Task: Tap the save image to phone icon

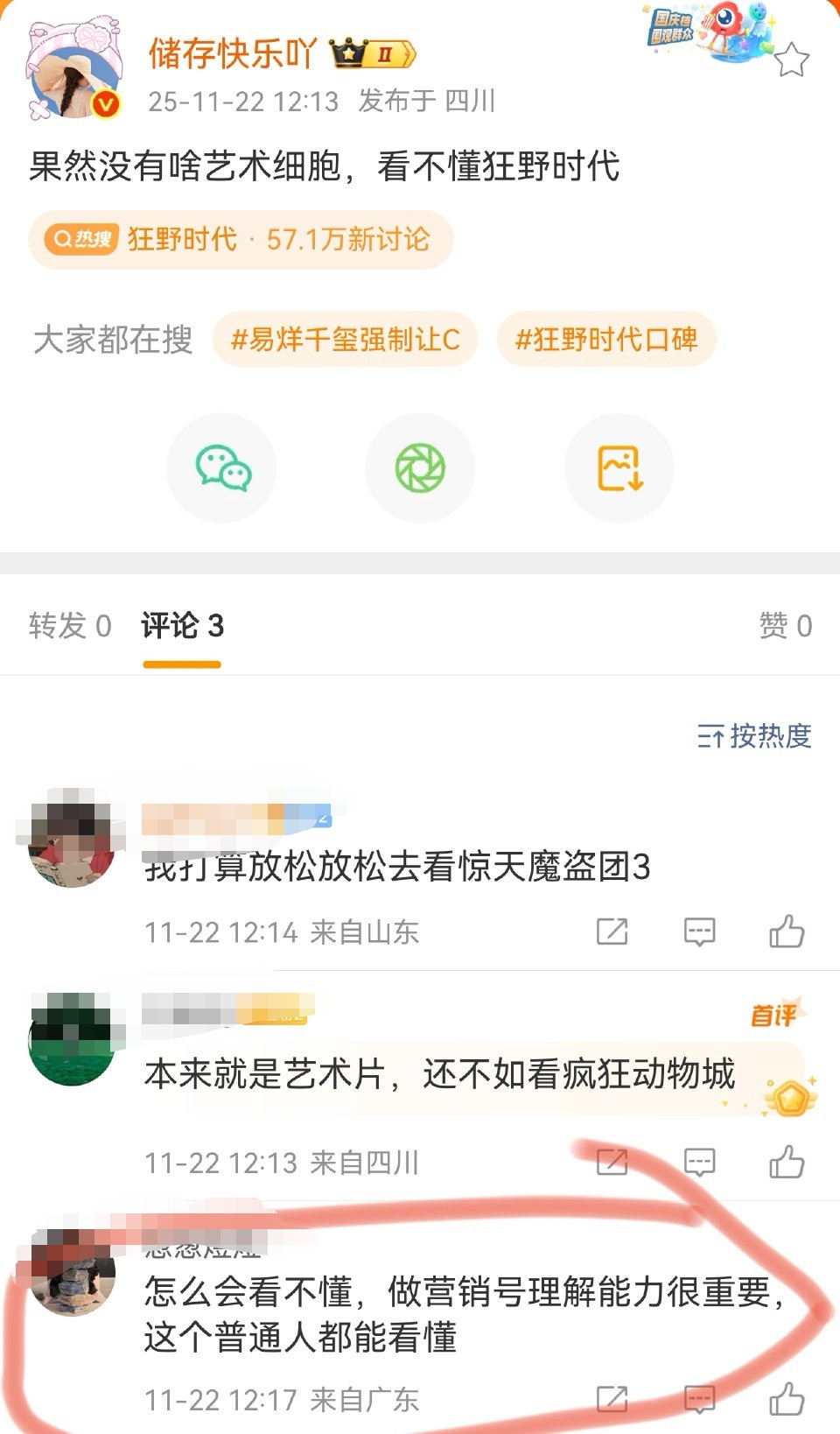Action: pyautogui.click(x=619, y=468)
